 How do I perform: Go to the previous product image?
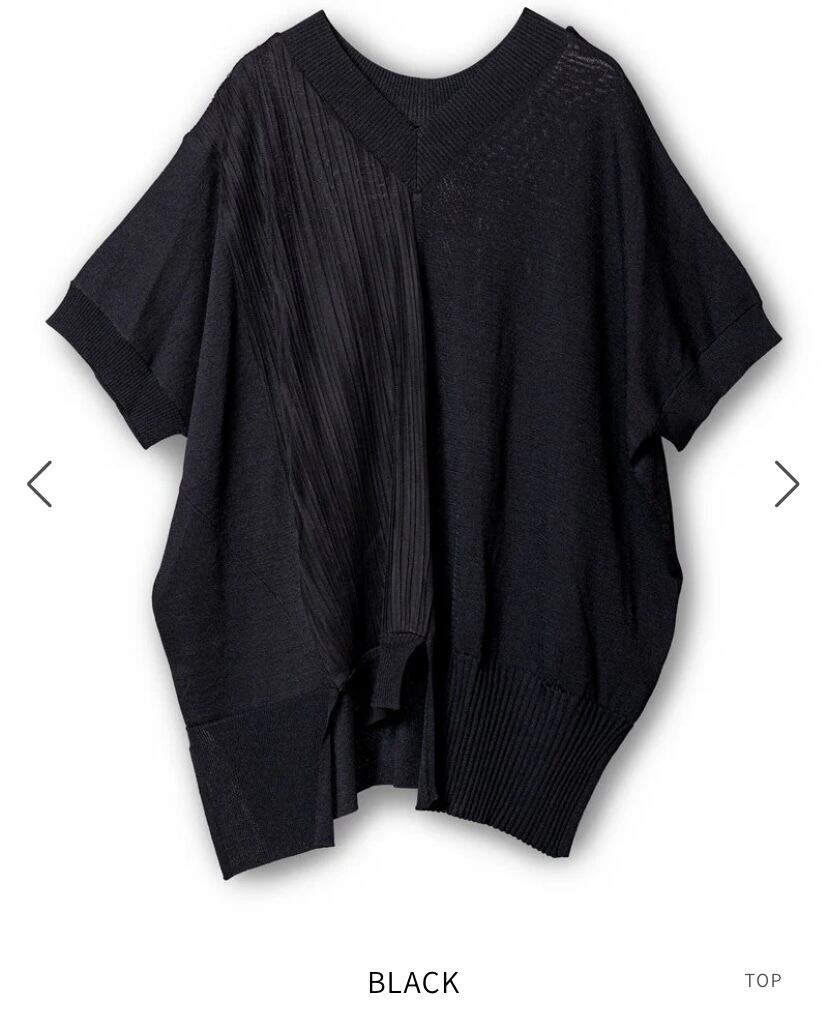(40, 484)
